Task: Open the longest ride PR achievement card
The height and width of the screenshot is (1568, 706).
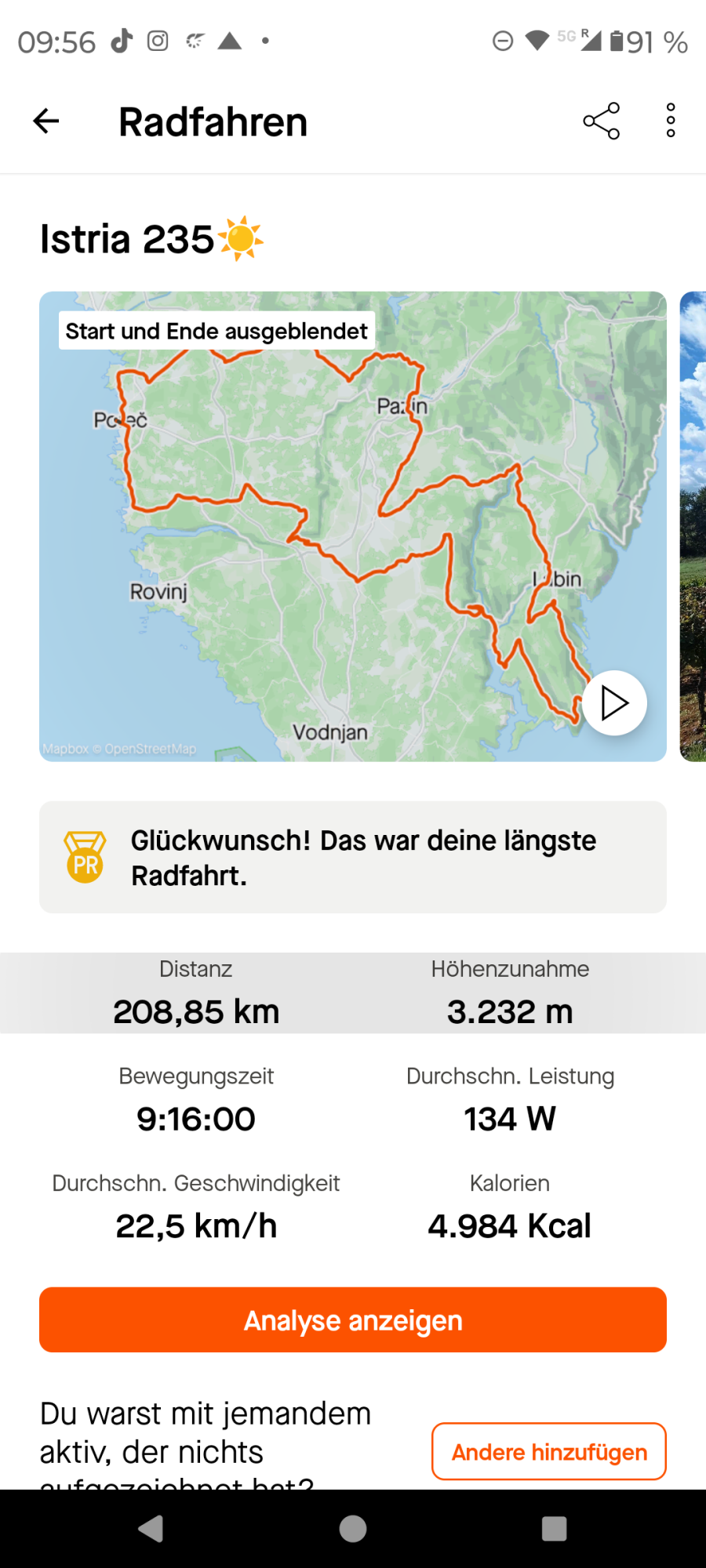Action: pos(353,857)
